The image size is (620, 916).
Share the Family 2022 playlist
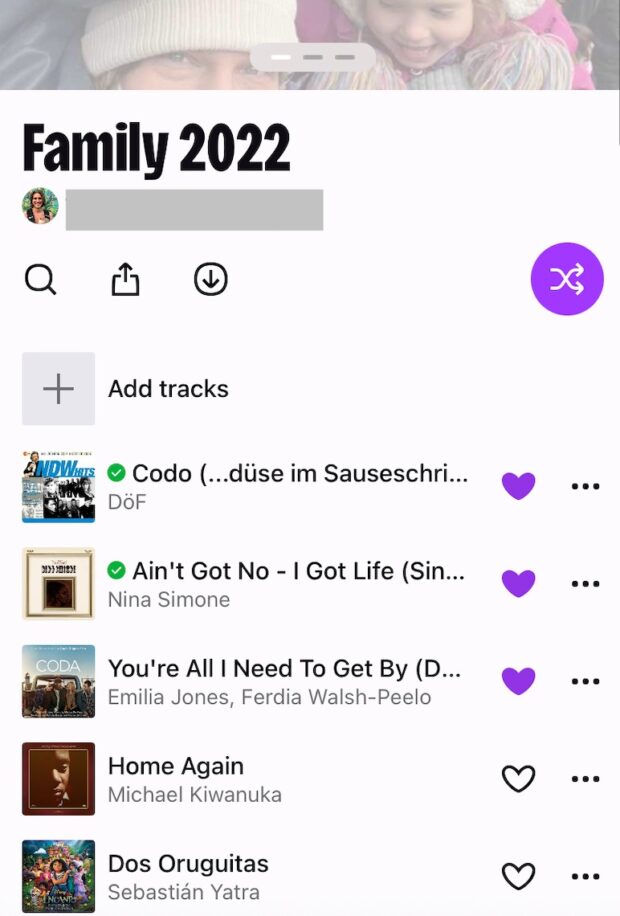click(x=125, y=280)
